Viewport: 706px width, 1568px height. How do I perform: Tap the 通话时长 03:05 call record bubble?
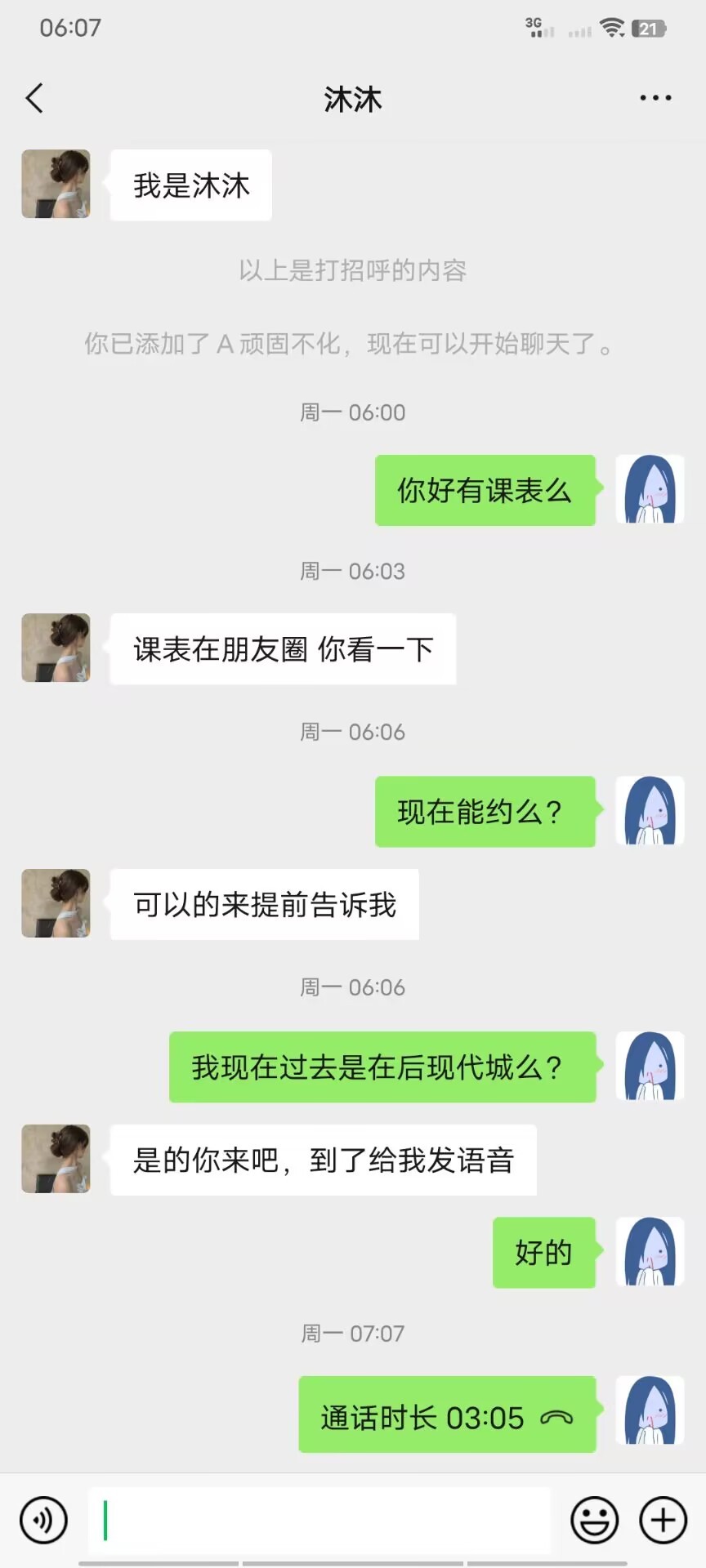[446, 1416]
